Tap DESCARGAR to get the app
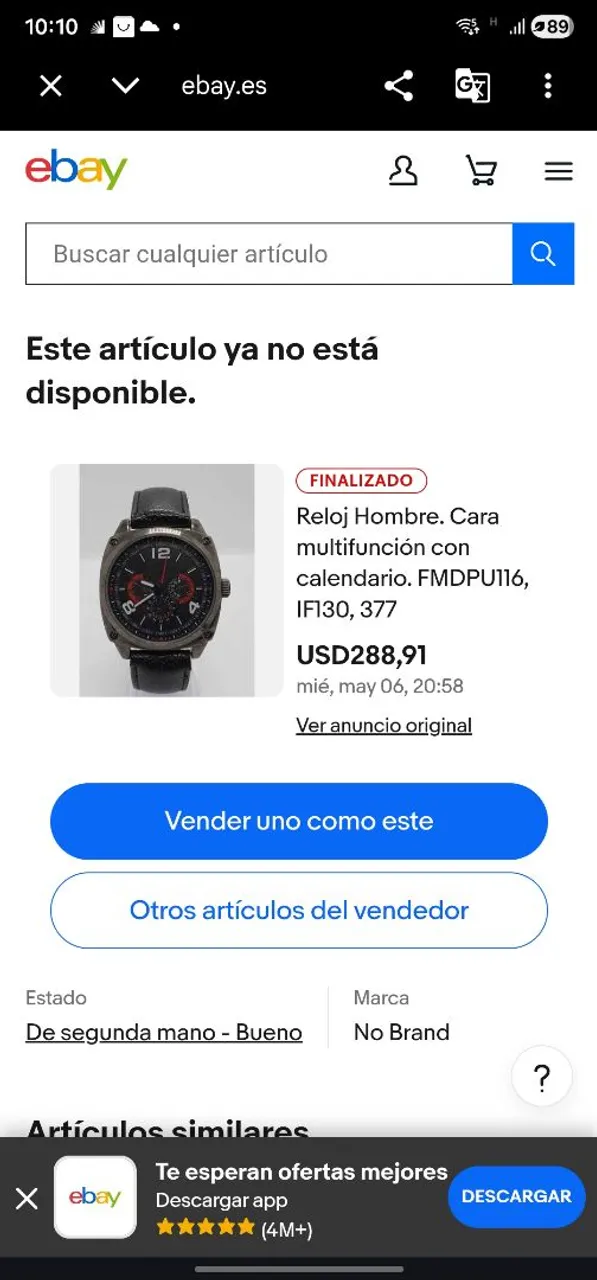The width and height of the screenshot is (597, 1280). 517,1196
